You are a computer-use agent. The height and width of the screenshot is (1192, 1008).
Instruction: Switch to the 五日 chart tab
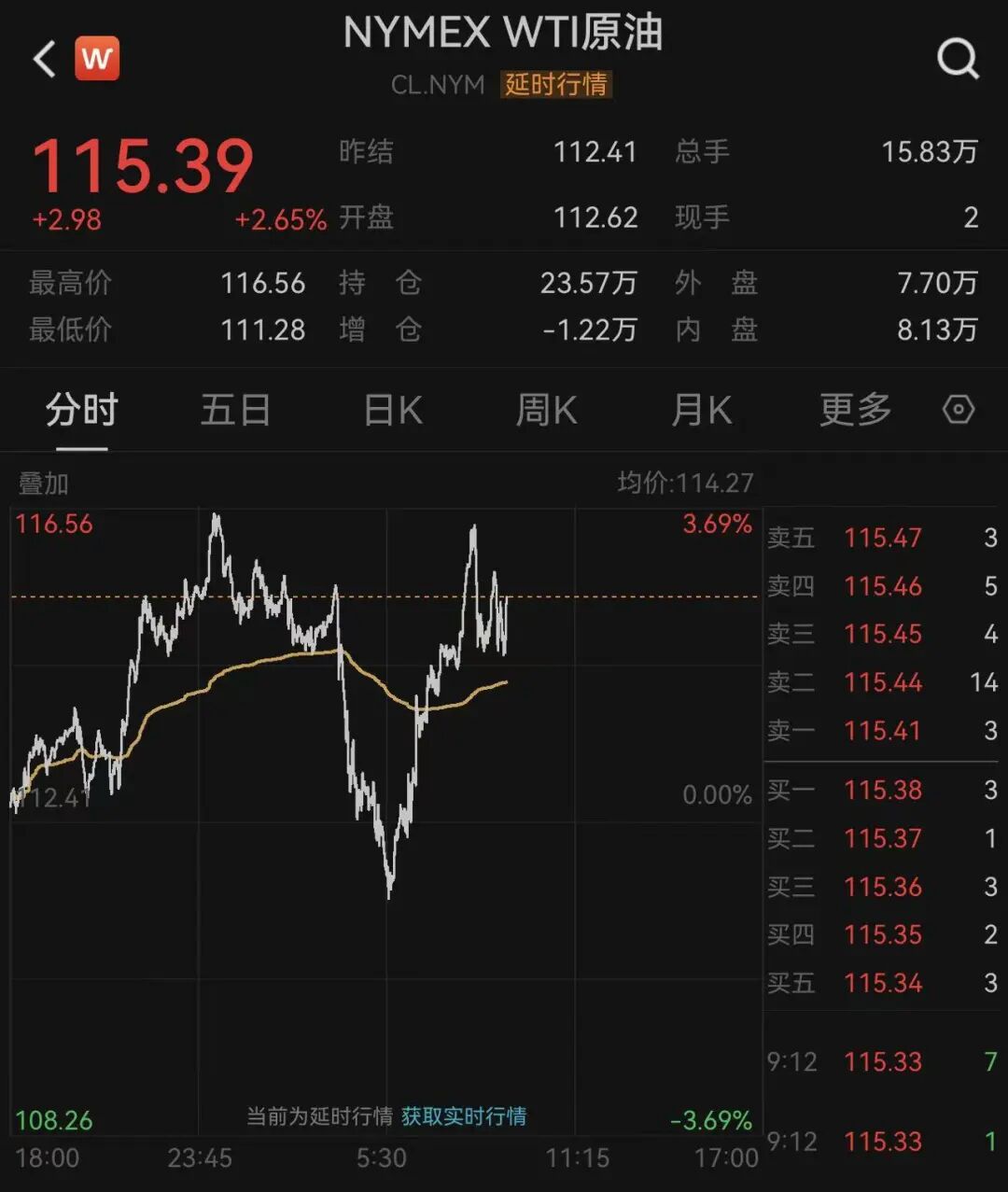pos(236,409)
